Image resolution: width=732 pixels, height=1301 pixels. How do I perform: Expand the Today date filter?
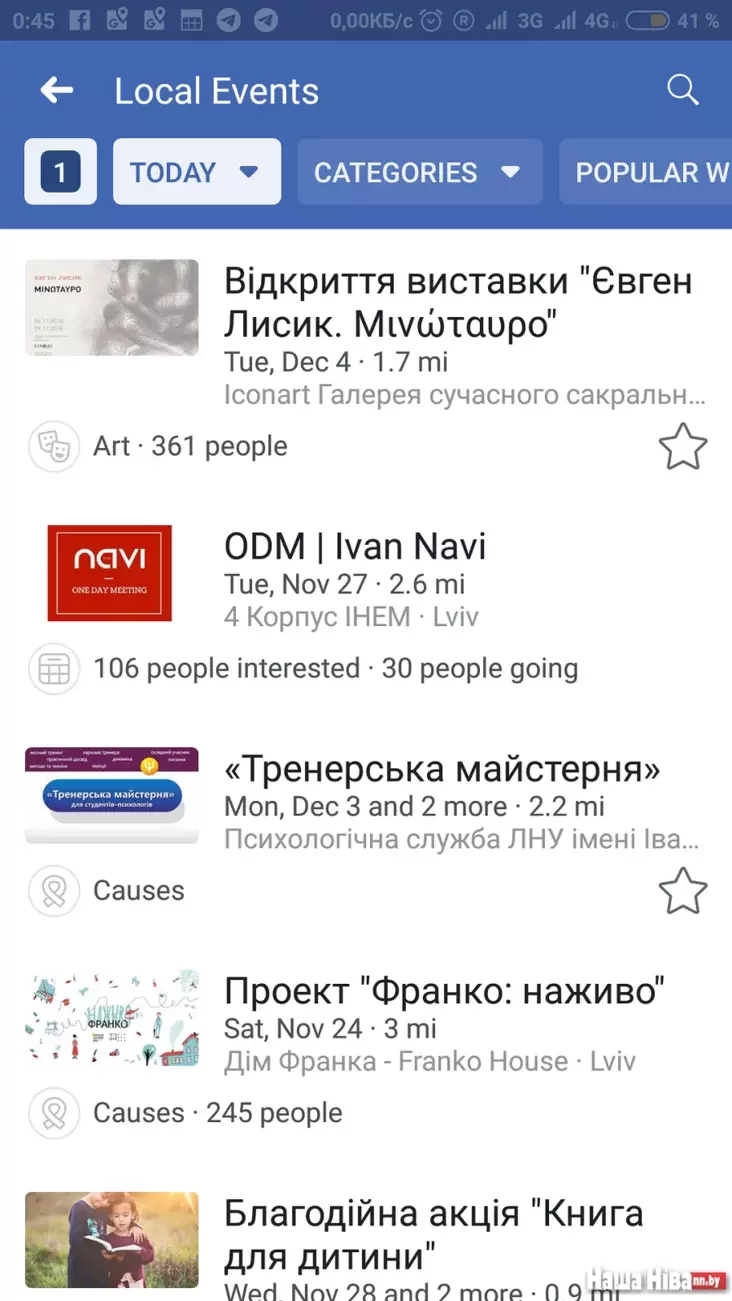click(196, 172)
